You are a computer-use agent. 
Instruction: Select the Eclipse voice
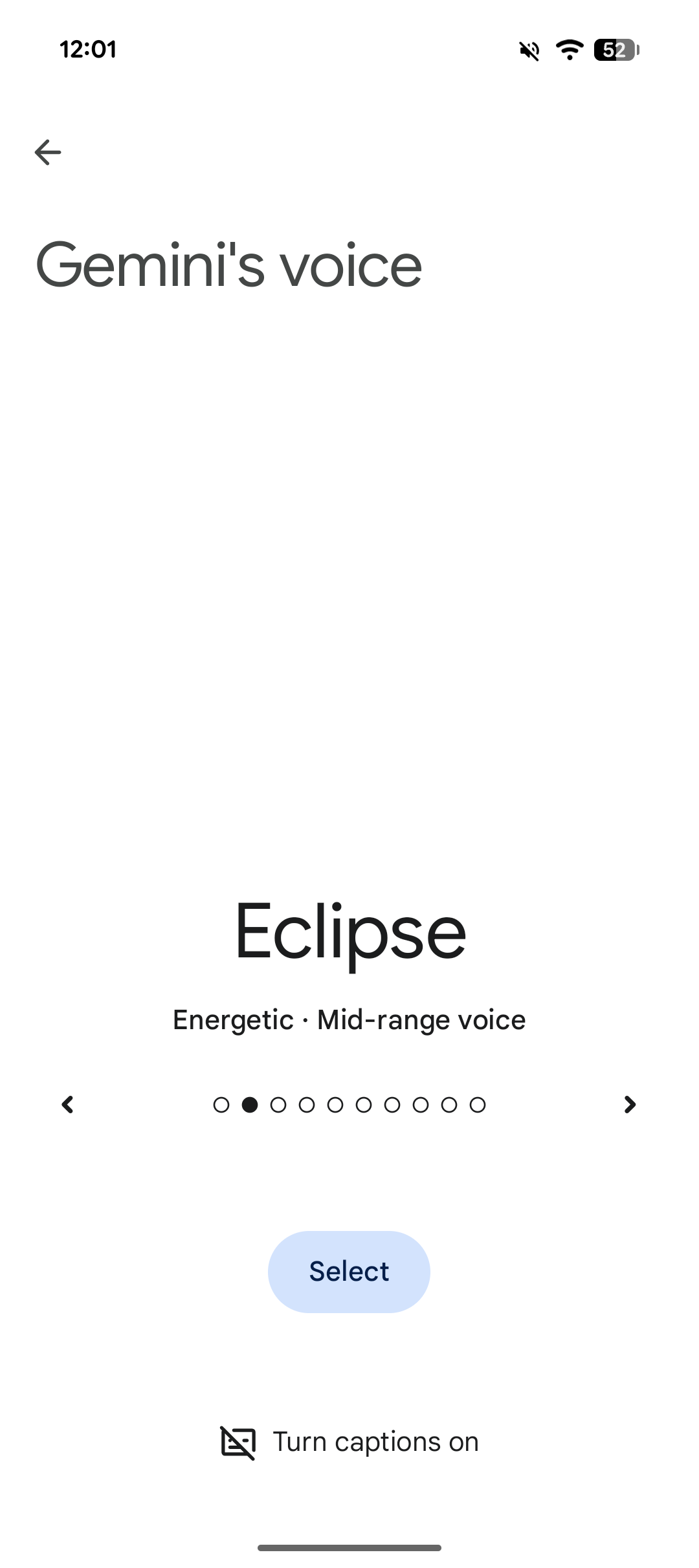349,1271
